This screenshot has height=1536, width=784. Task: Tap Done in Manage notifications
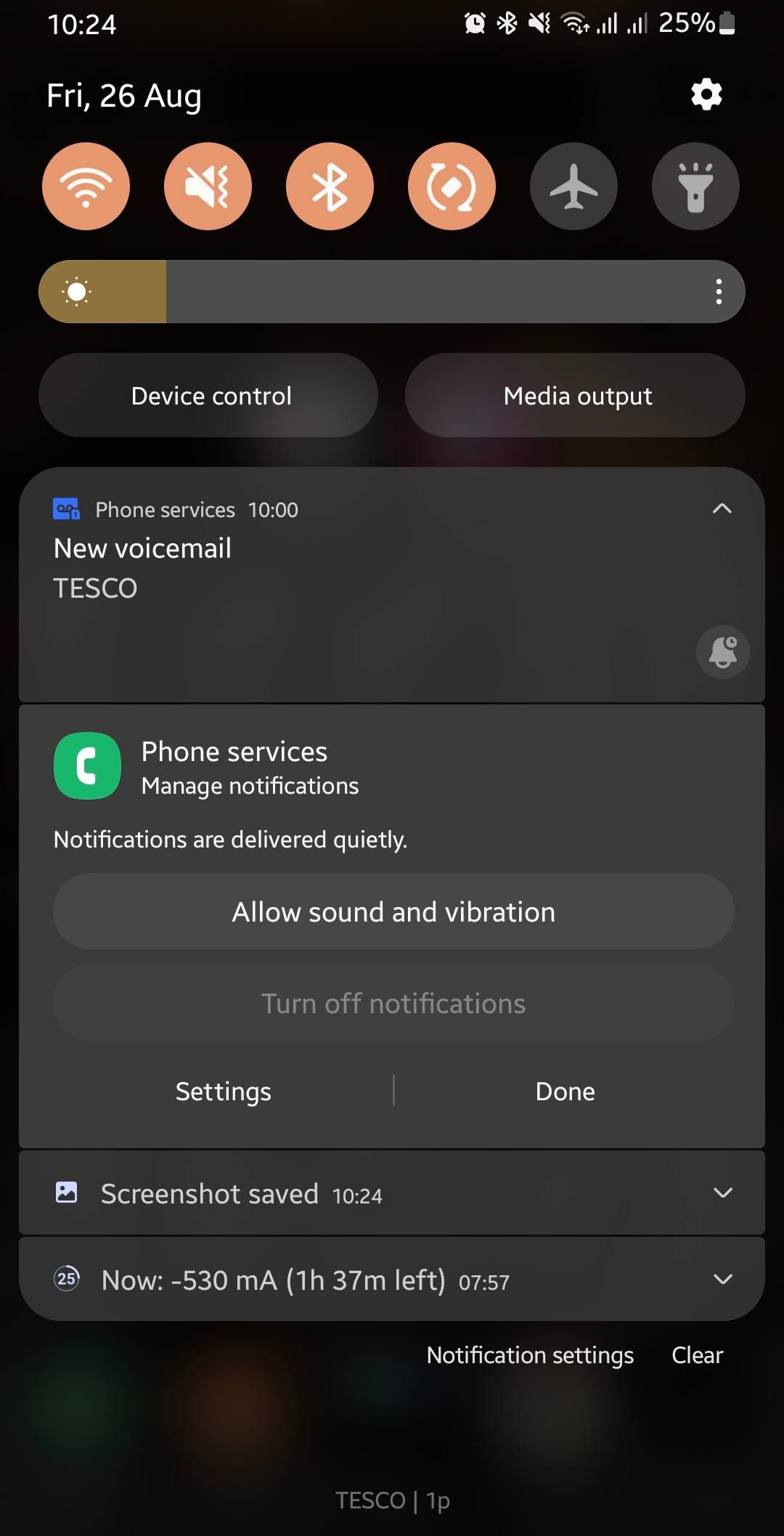565,1092
